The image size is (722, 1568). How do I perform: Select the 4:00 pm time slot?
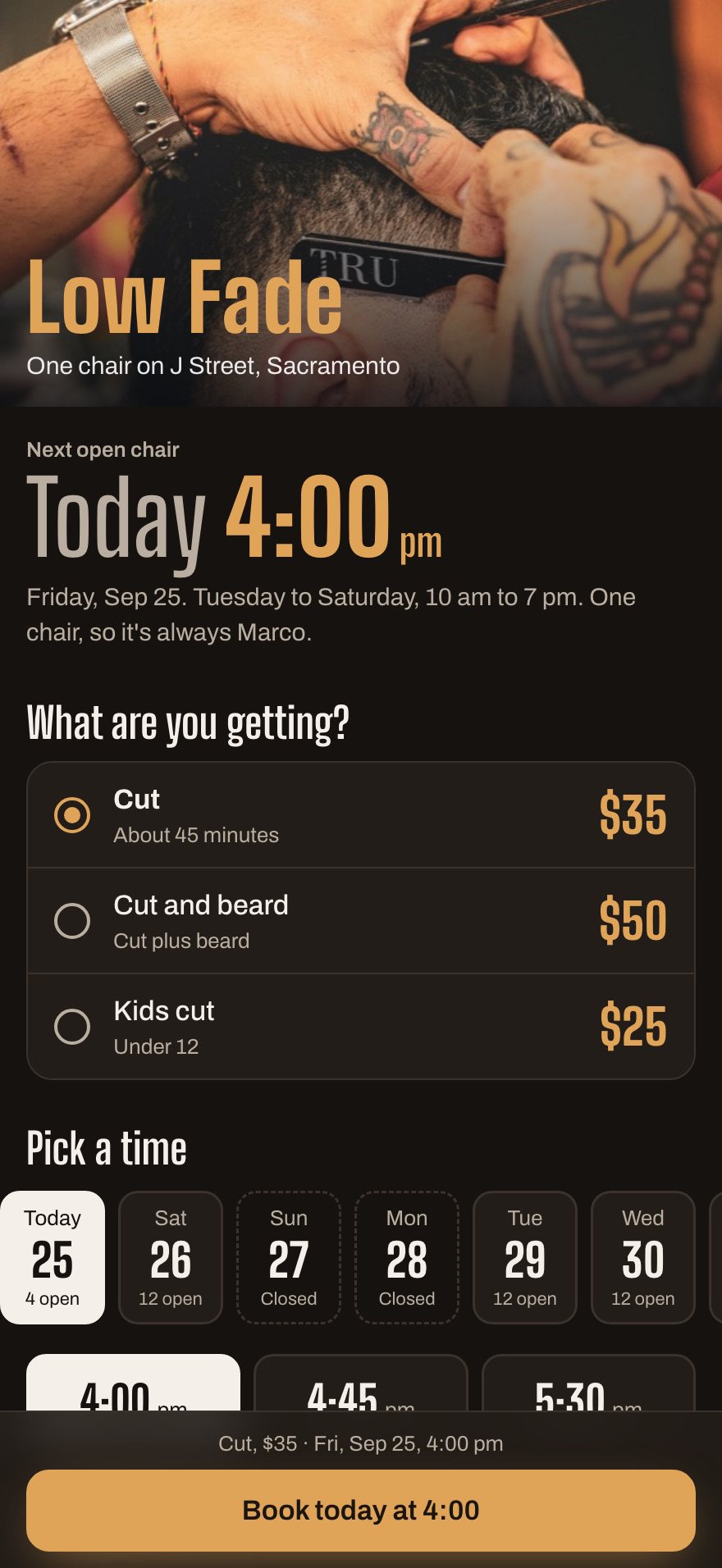pos(133,1383)
